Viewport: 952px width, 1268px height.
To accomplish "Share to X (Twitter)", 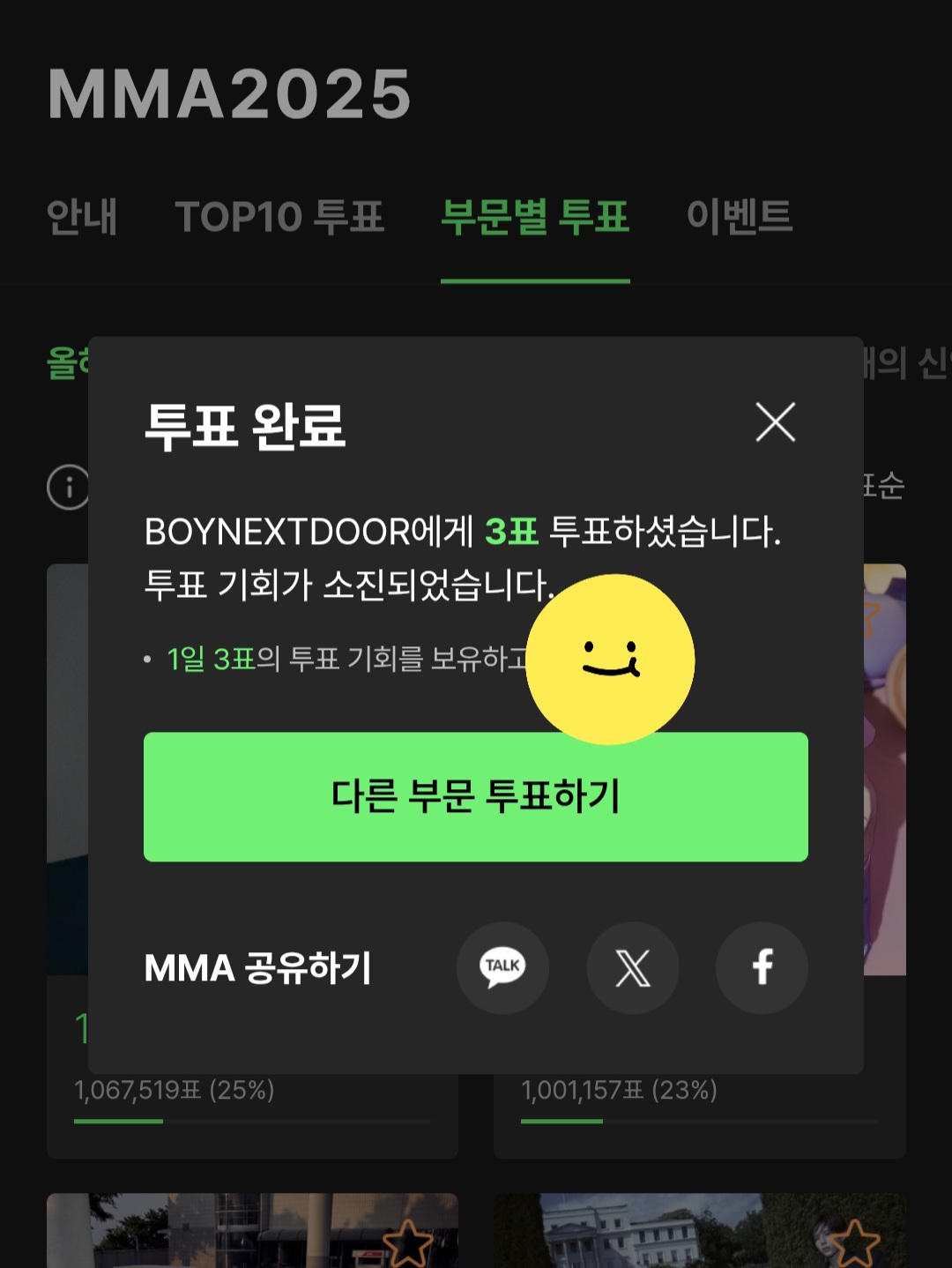I will 633,967.
